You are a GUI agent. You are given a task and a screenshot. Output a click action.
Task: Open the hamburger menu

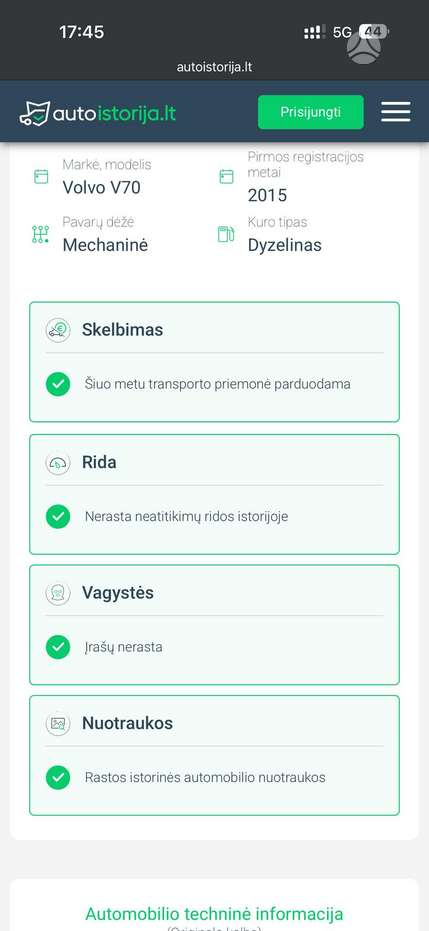[396, 112]
